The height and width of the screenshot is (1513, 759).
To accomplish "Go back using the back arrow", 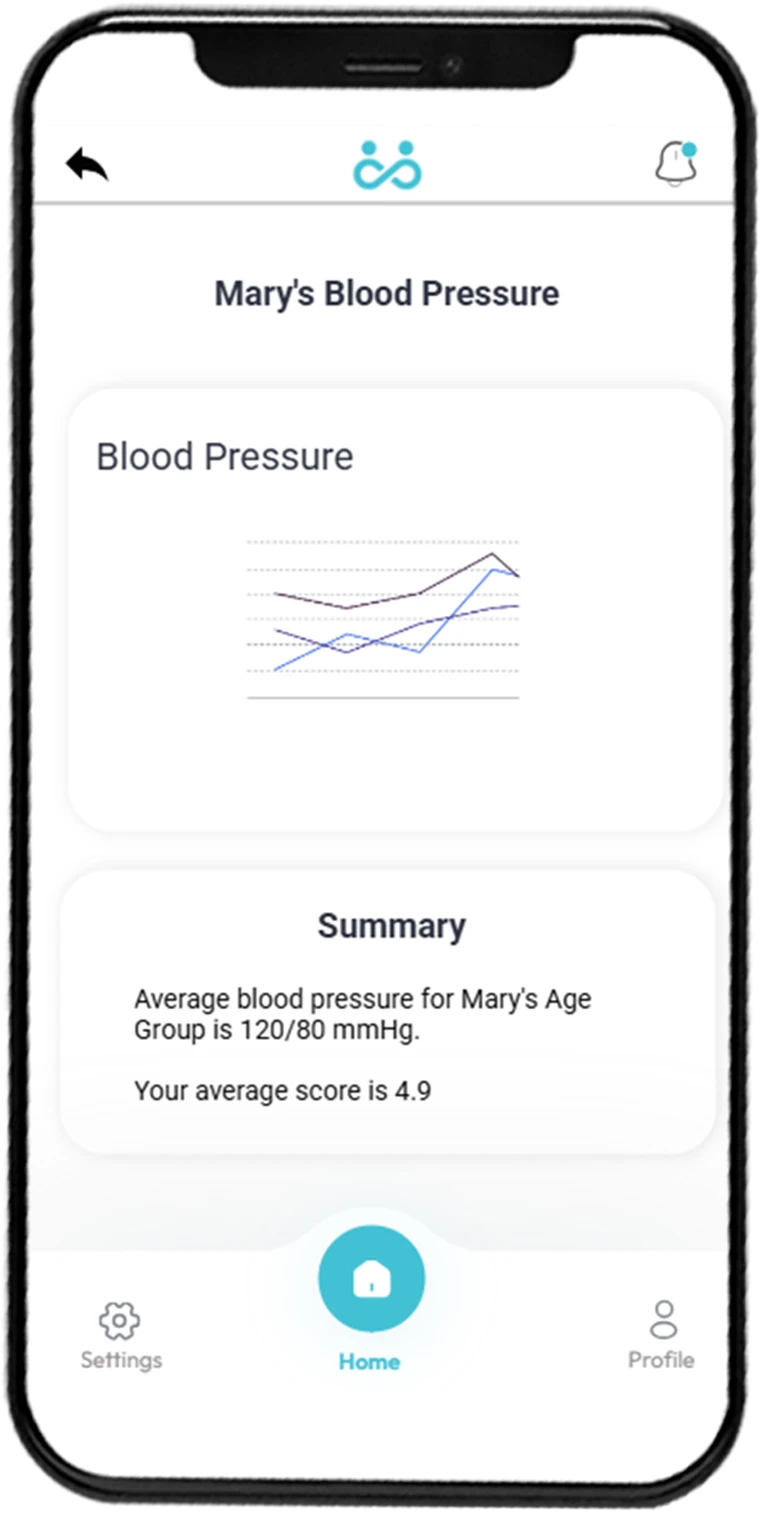I will (87, 164).
